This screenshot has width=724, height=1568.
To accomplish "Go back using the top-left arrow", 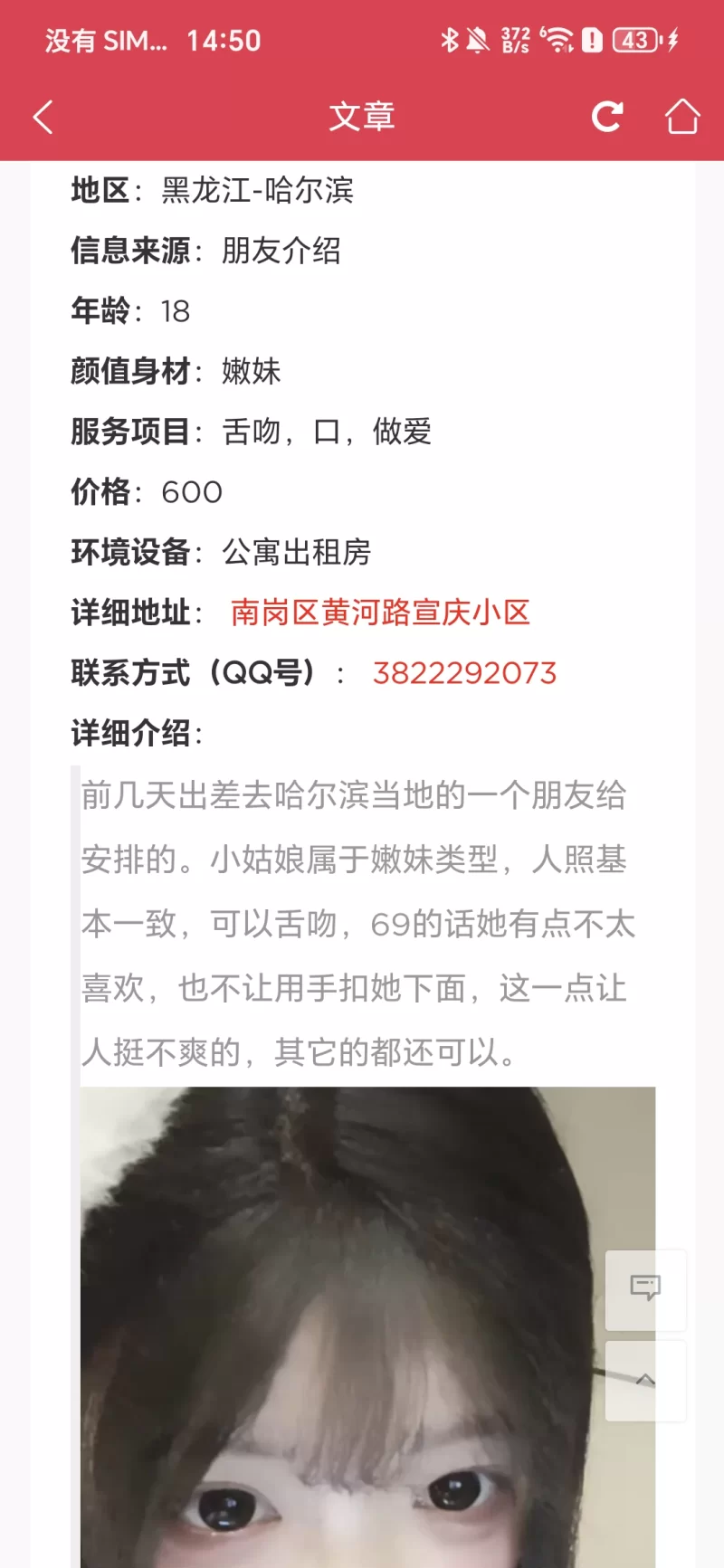I will click(x=43, y=117).
